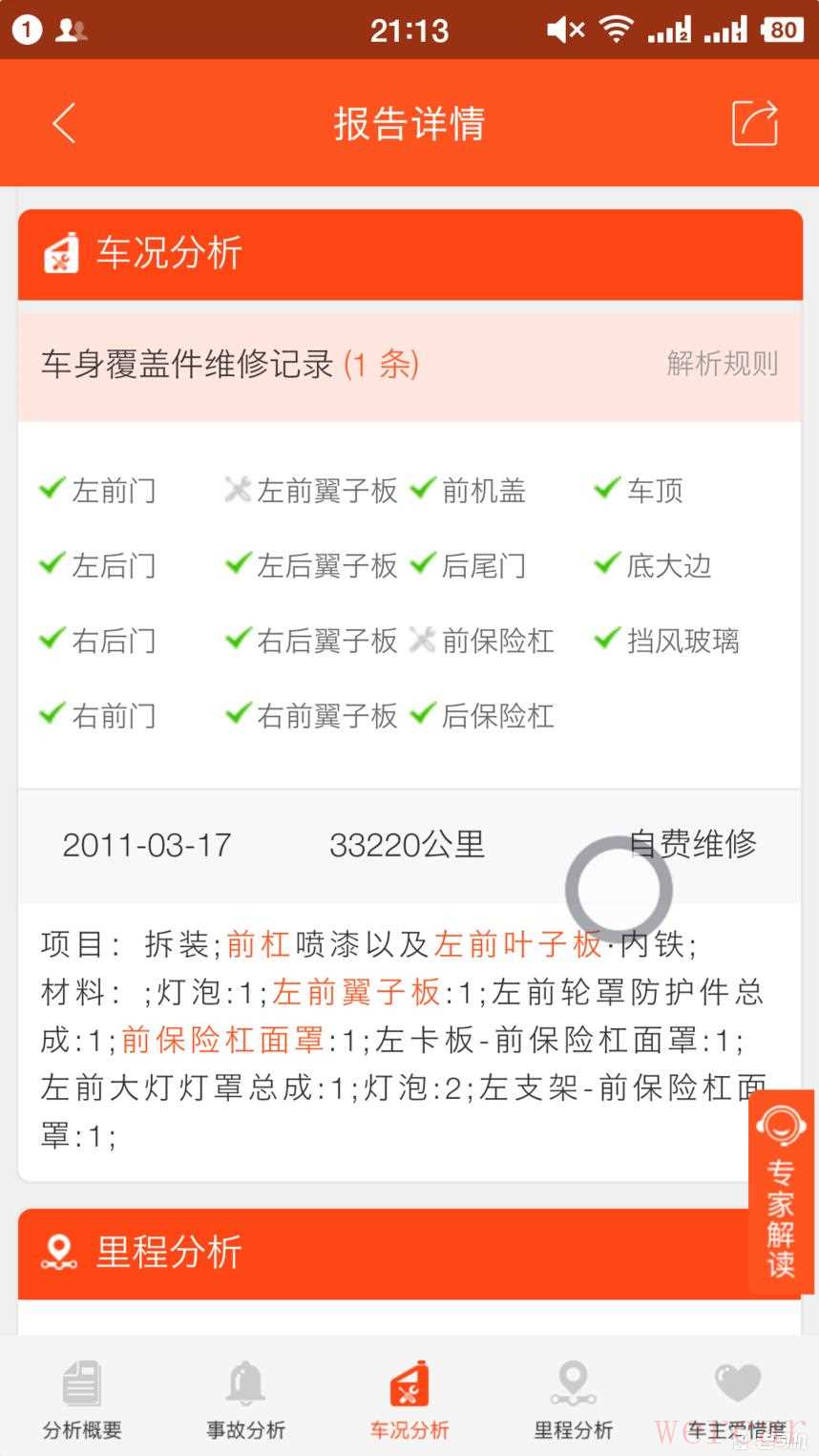
Task: Switch to 事故分析 tab
Action: click(x=245, y=1399)
